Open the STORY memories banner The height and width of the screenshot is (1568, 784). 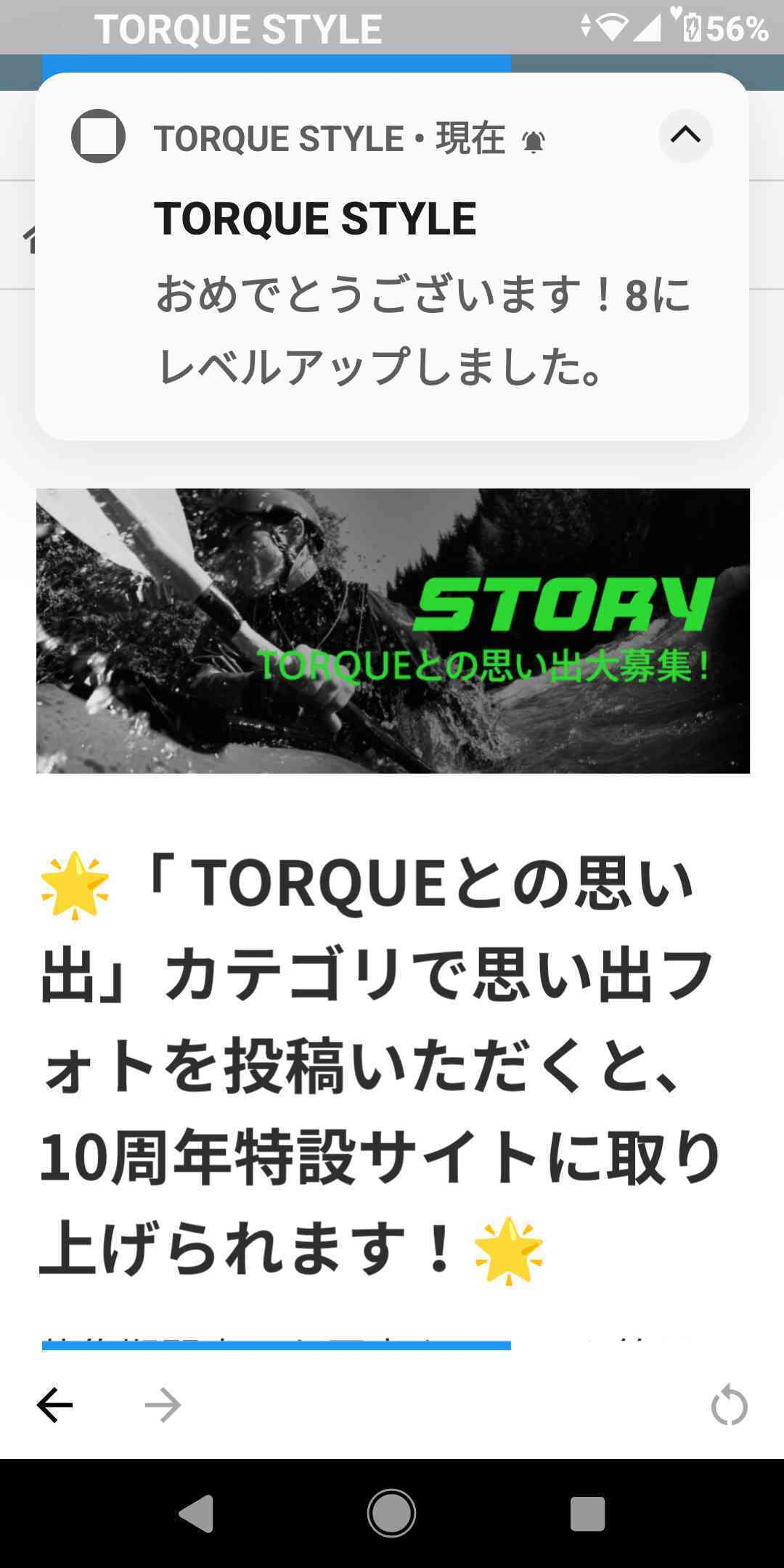[x=393, y=630]
